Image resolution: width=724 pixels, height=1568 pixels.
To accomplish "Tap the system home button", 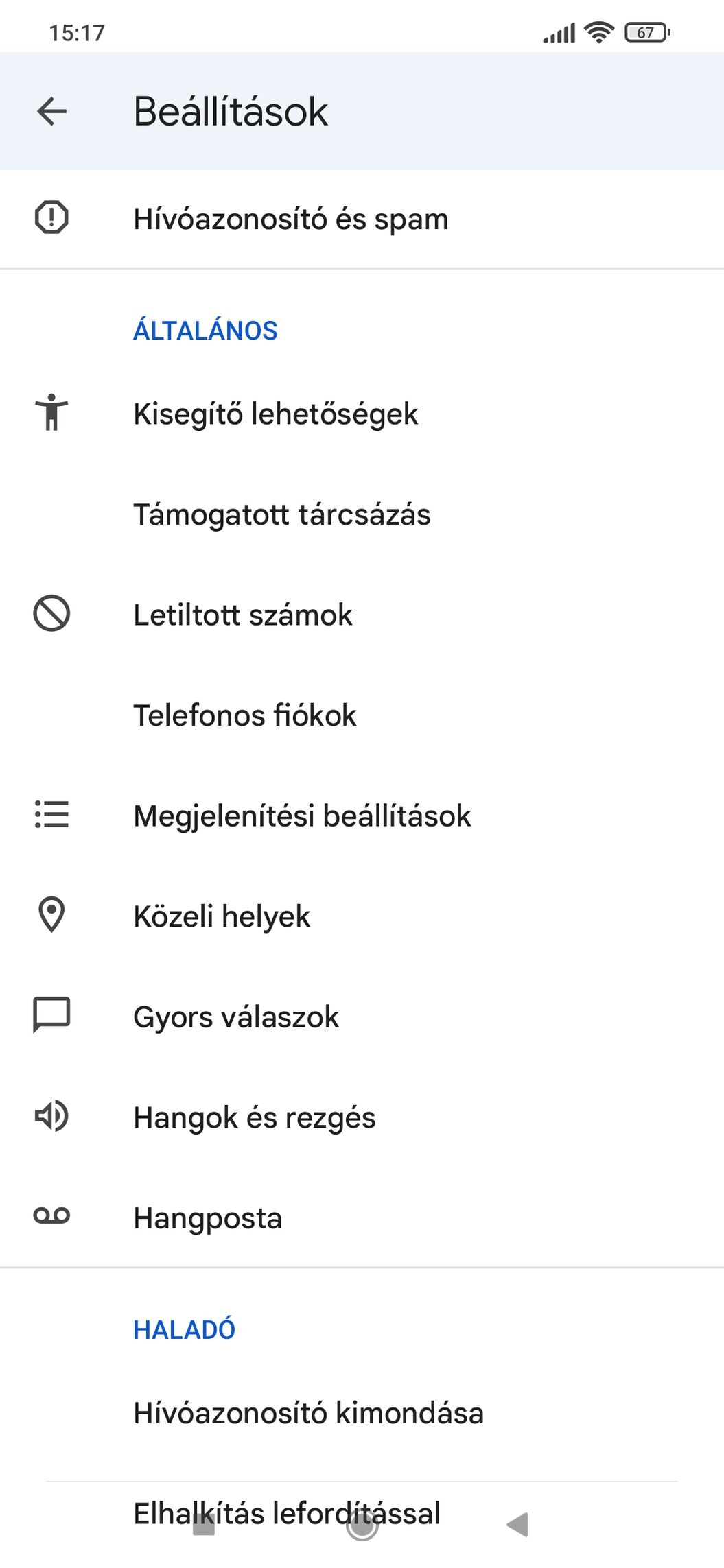I will (x=362, y=1524).
